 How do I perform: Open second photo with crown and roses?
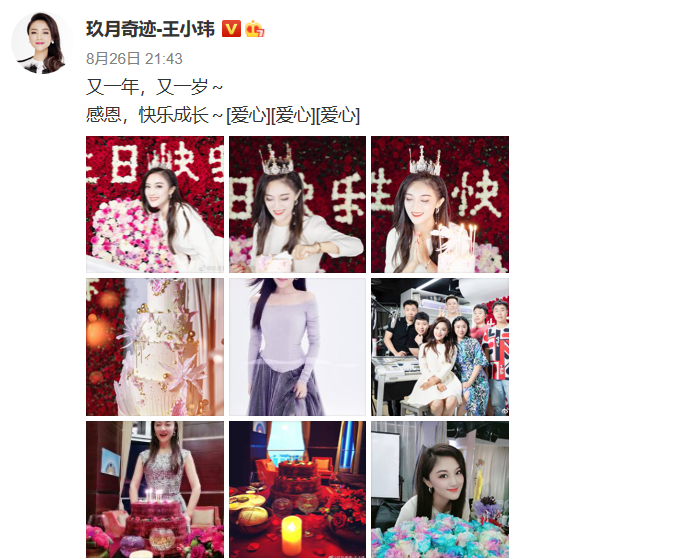pyautogui.click(x=297, y=204)
